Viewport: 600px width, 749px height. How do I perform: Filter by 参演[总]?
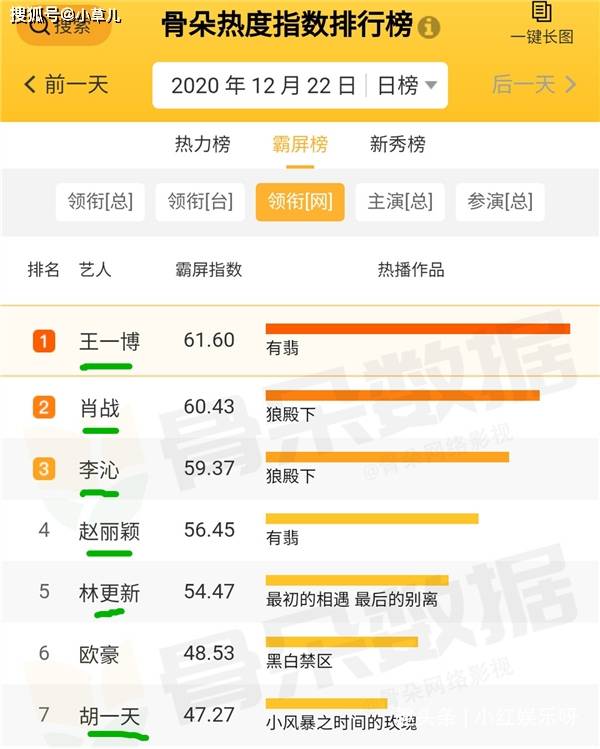click(500, 202)
